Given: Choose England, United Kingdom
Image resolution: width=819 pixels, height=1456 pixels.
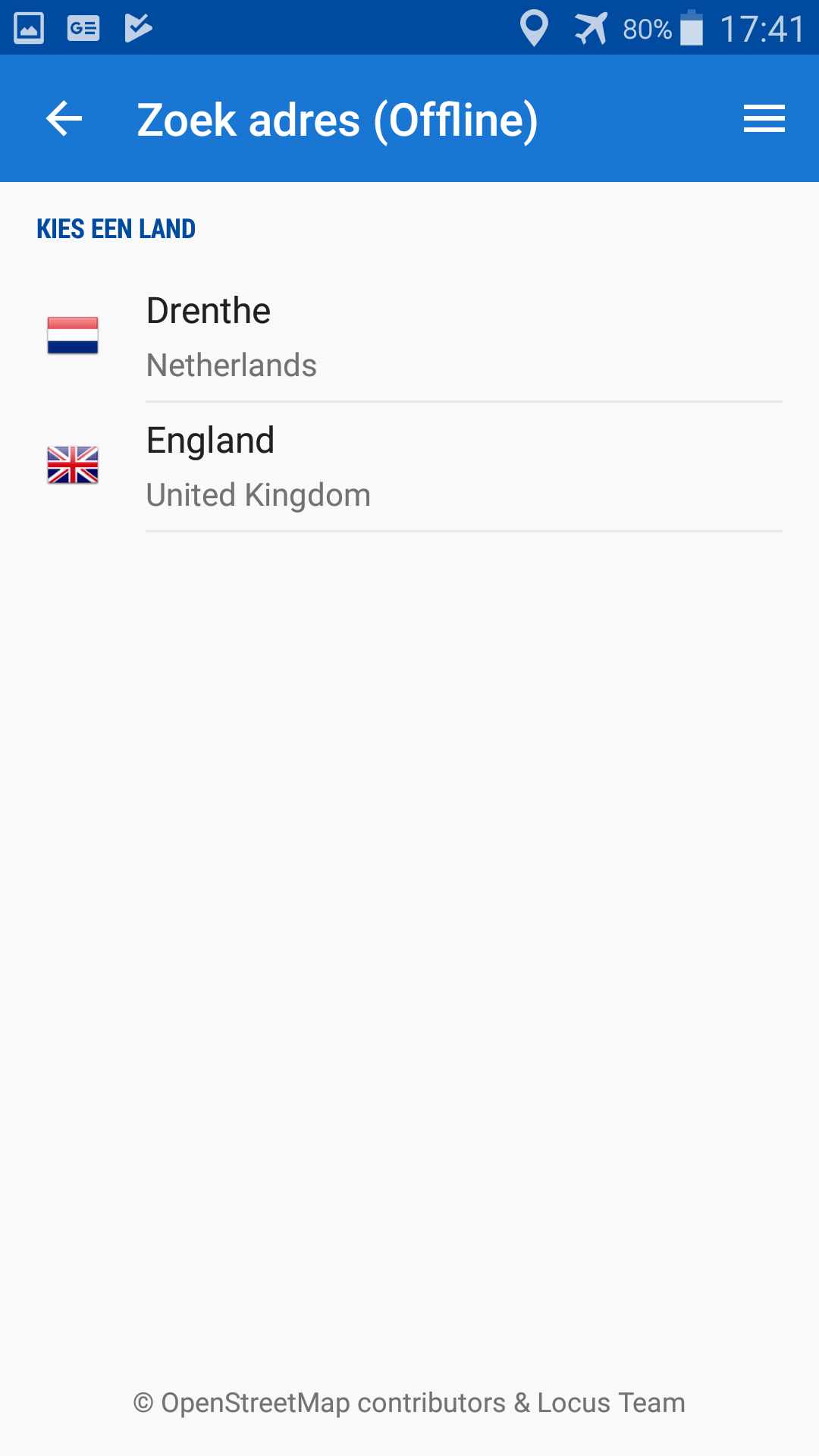Looking at the screenshot, I should 409,466.
